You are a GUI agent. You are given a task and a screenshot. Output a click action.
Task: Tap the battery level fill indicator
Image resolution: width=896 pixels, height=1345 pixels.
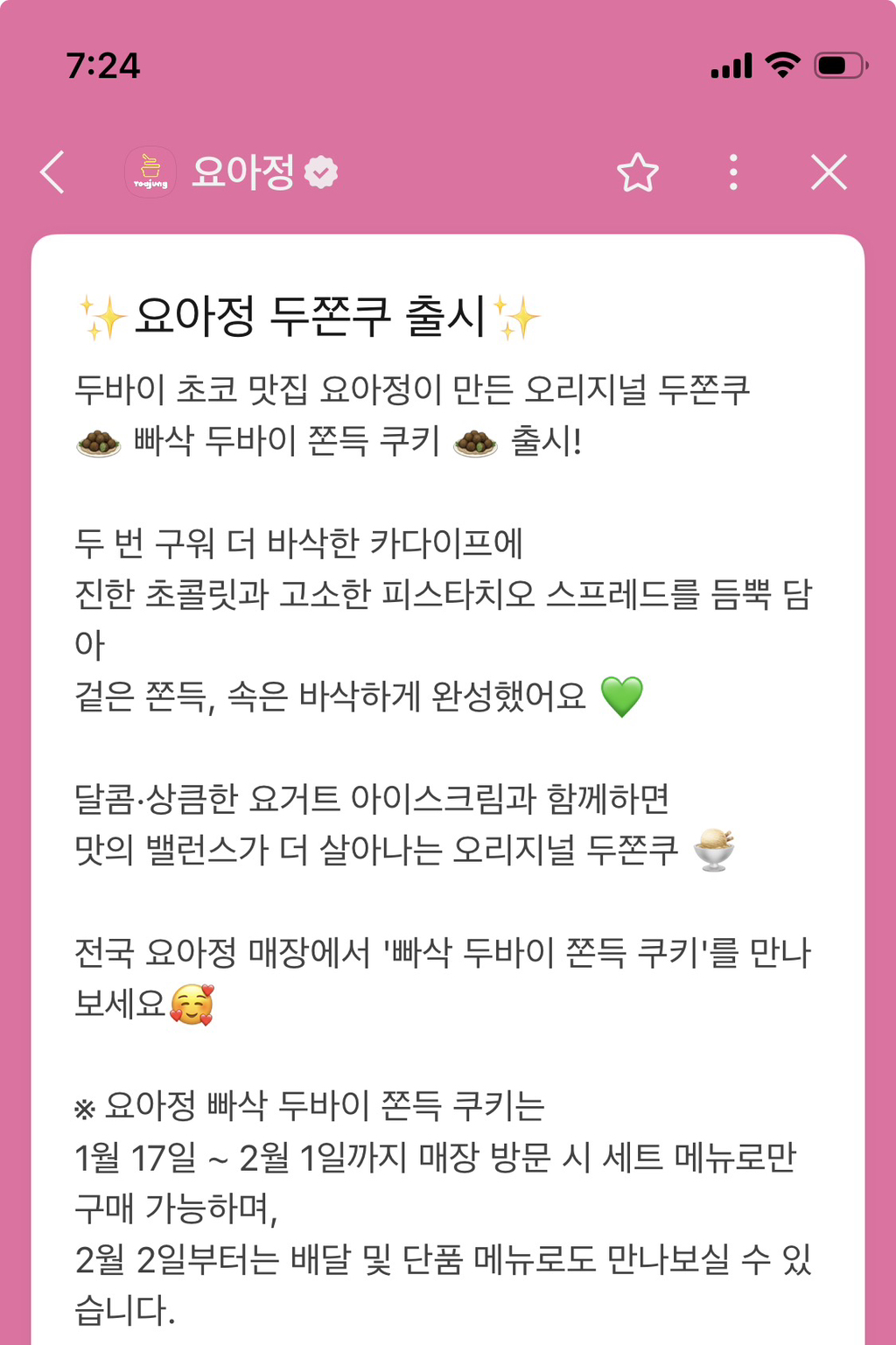click(832, 63)
